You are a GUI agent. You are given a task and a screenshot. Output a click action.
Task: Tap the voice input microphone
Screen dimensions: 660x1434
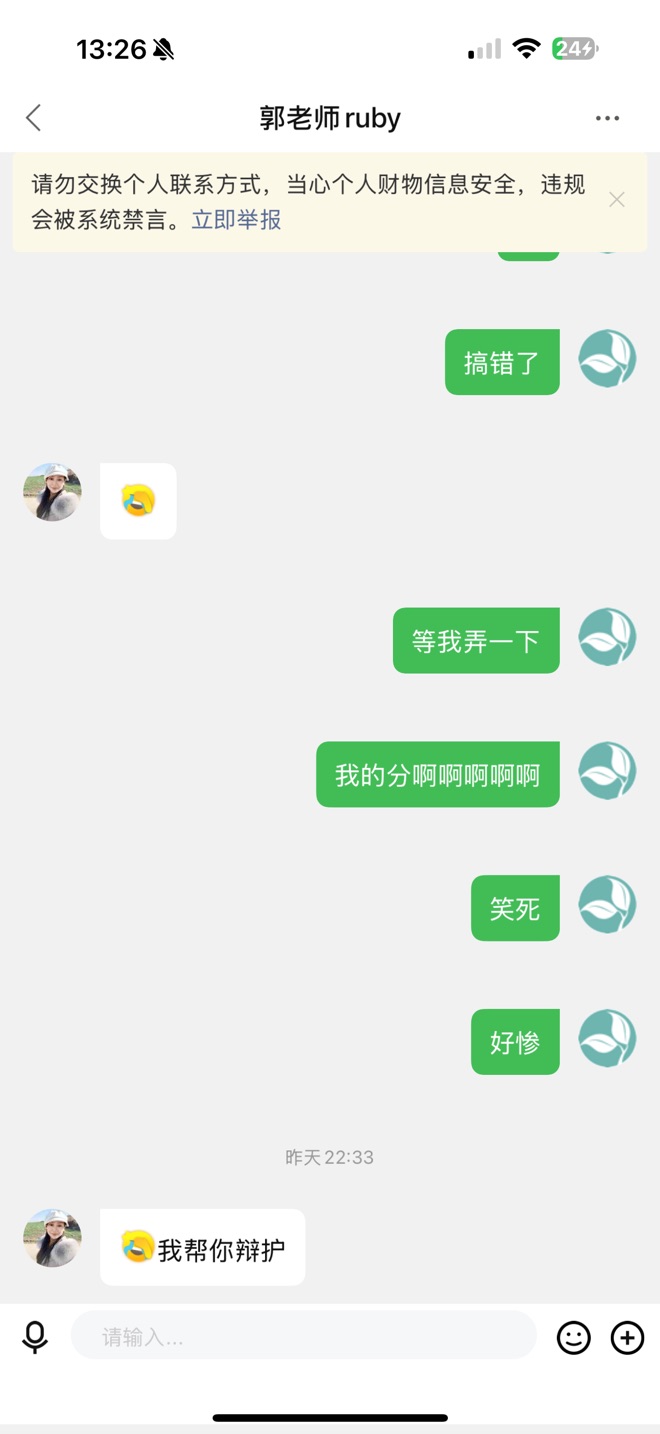click(x=35, y=1337)
